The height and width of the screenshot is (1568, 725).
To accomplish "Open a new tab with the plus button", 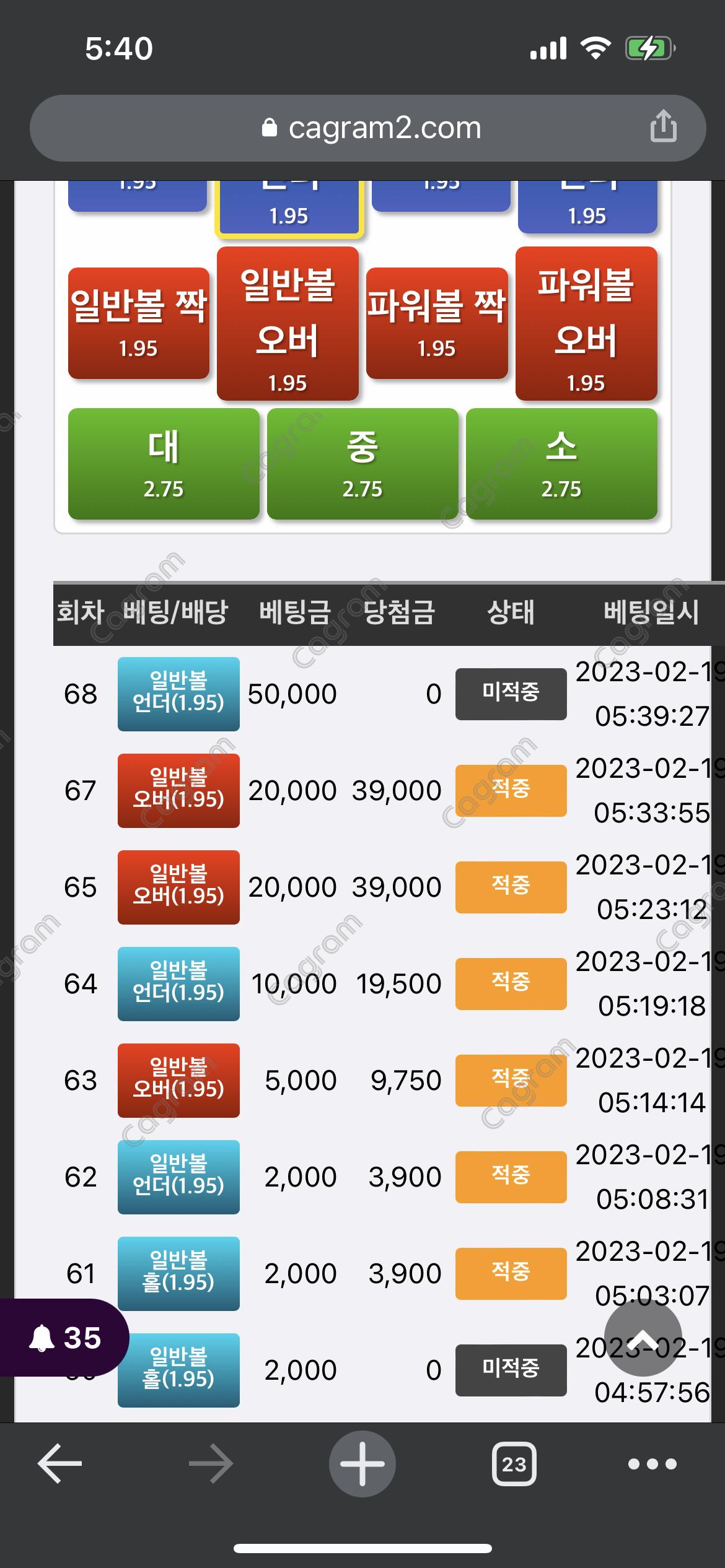I will point(362,1463).
